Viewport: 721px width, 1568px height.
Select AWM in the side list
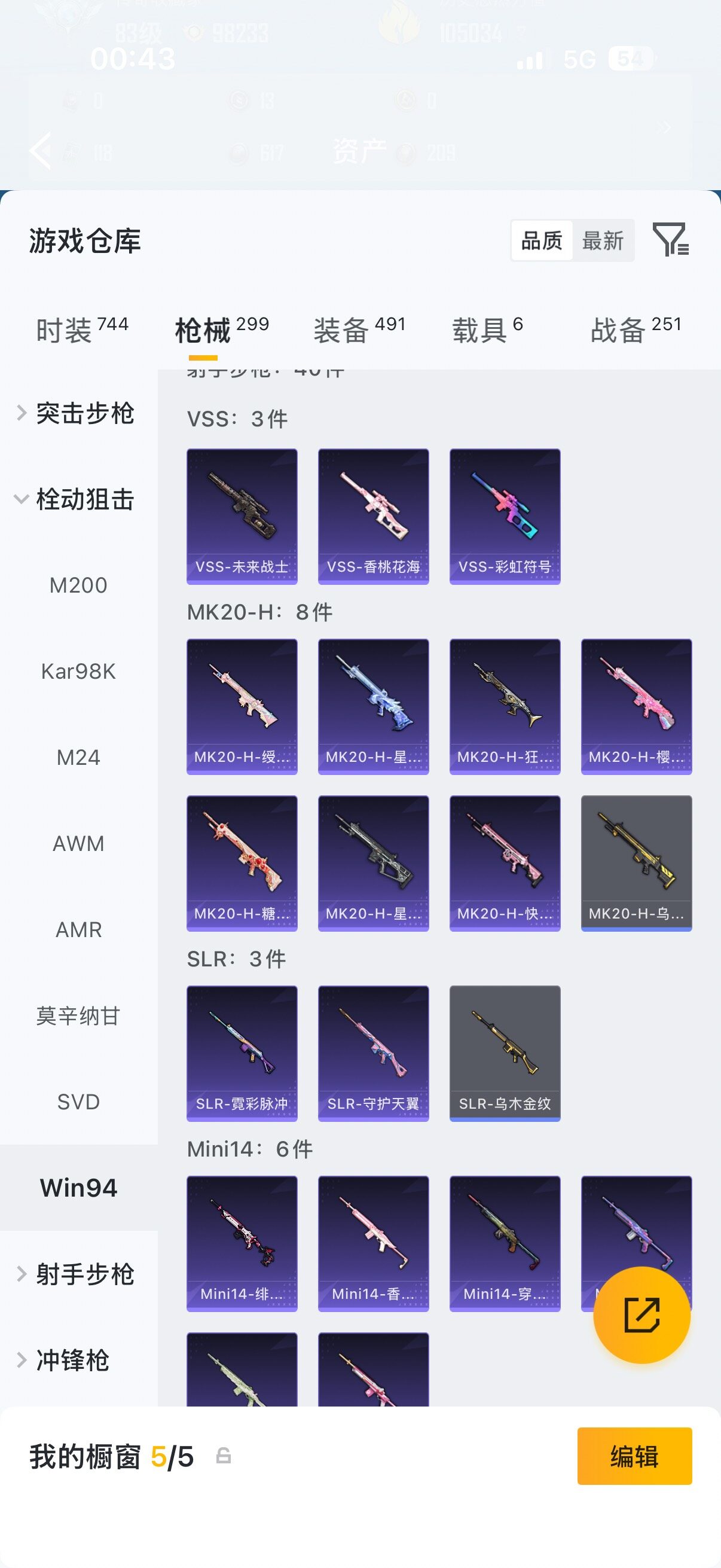tap(78, 844)
